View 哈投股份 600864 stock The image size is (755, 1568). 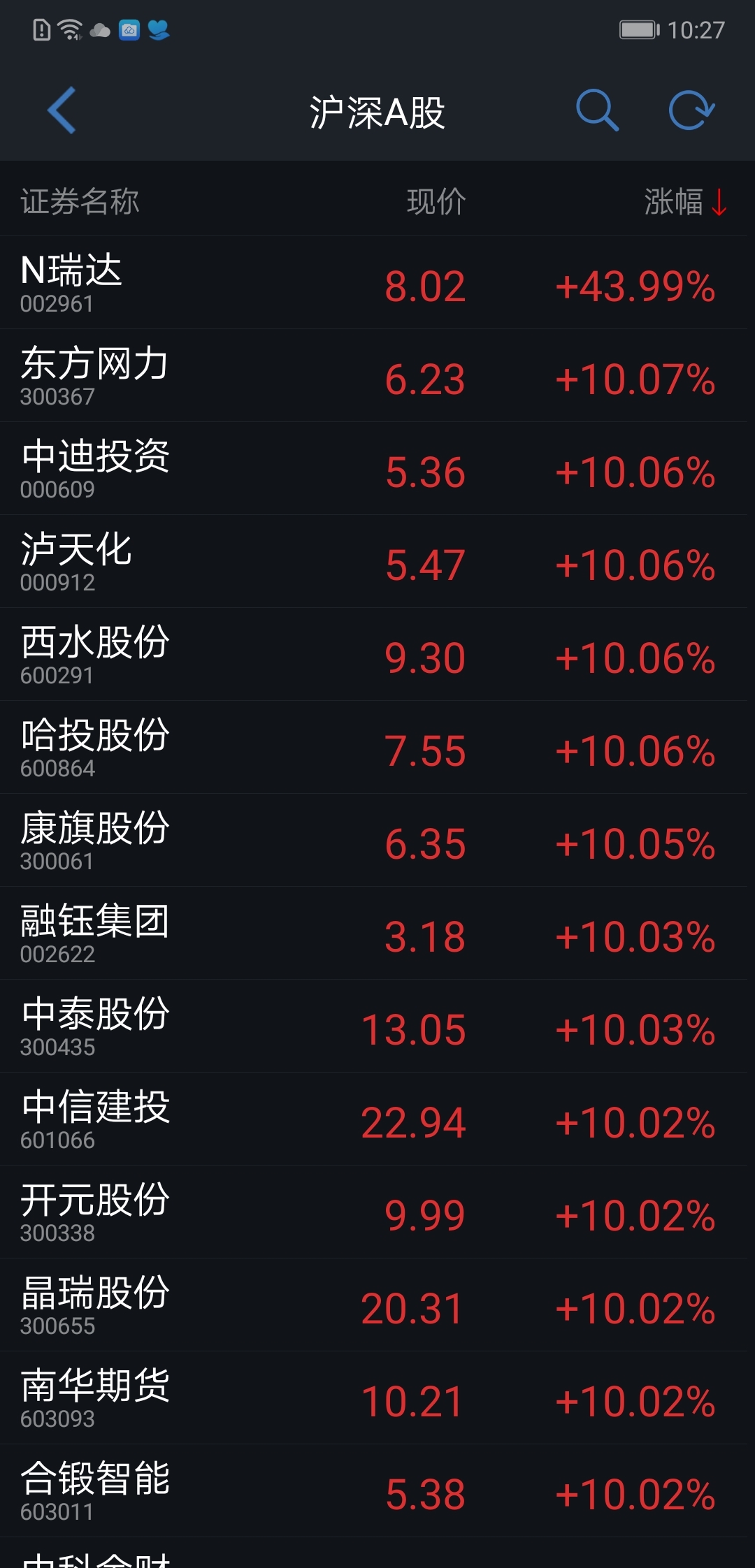point(377,748)
